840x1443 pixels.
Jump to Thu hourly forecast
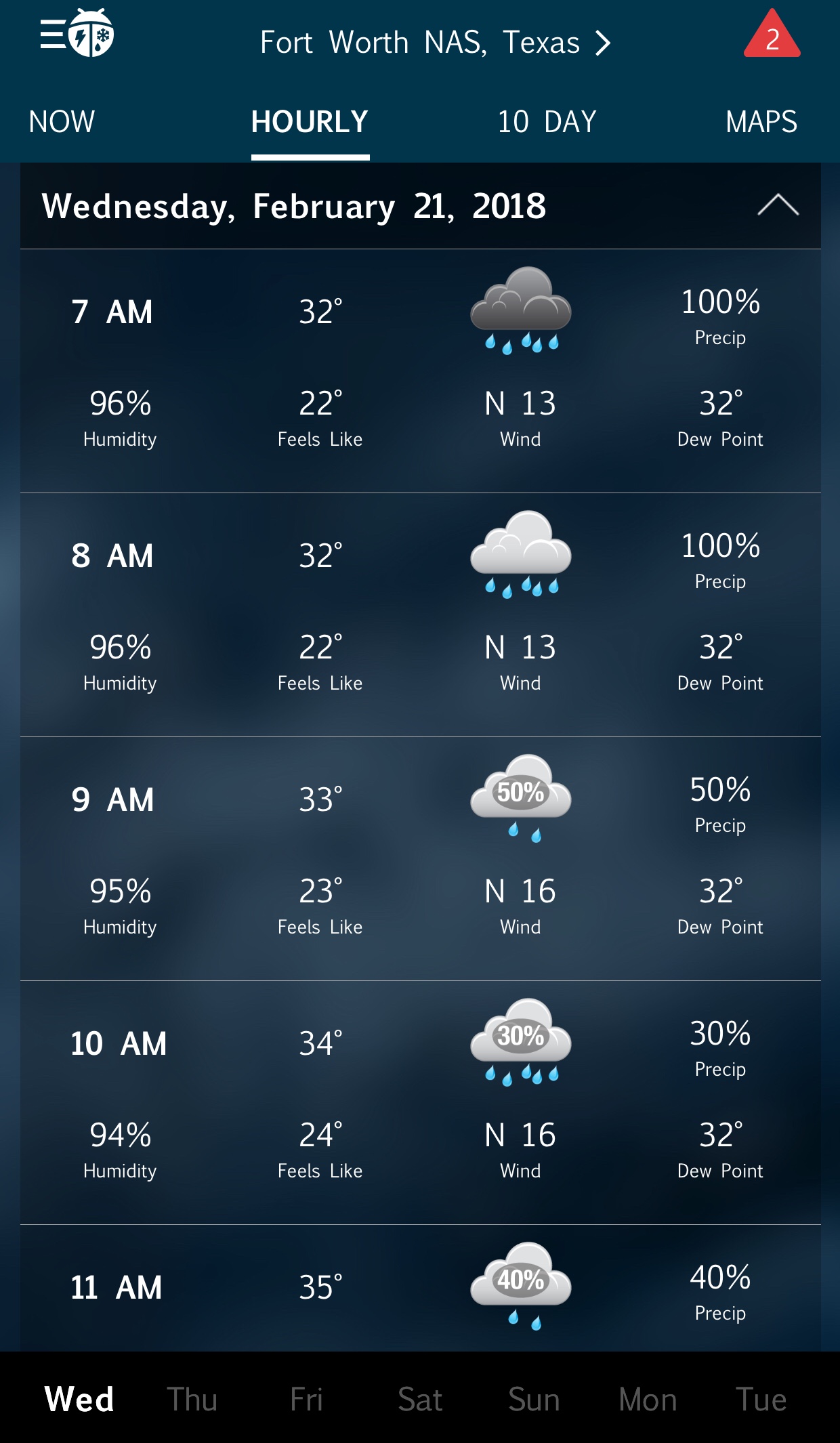[192, 1399]
